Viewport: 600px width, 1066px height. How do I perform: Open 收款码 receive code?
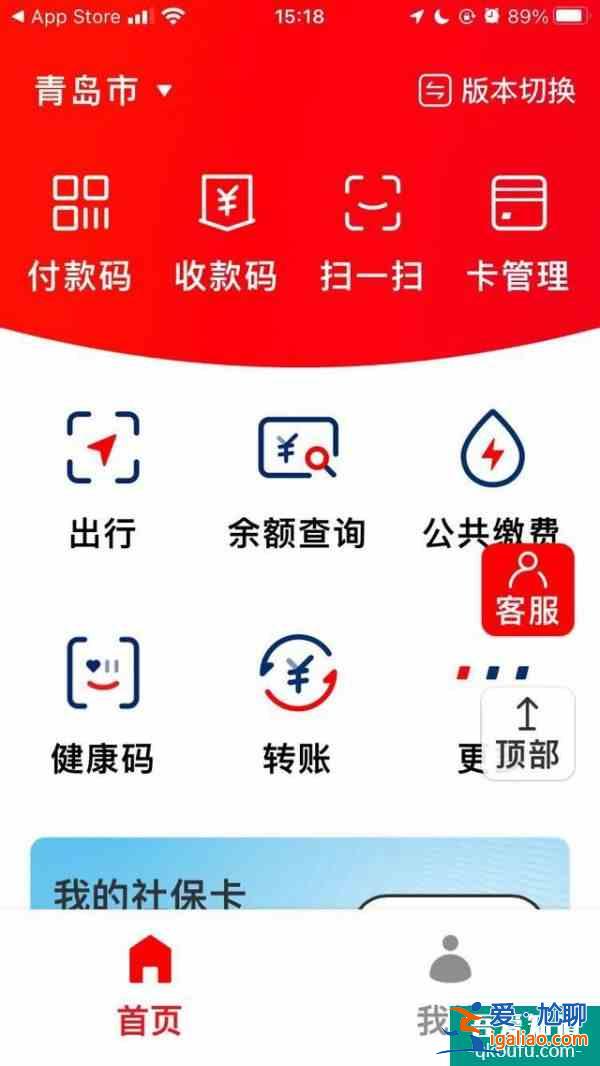click(x=226, y=234)
